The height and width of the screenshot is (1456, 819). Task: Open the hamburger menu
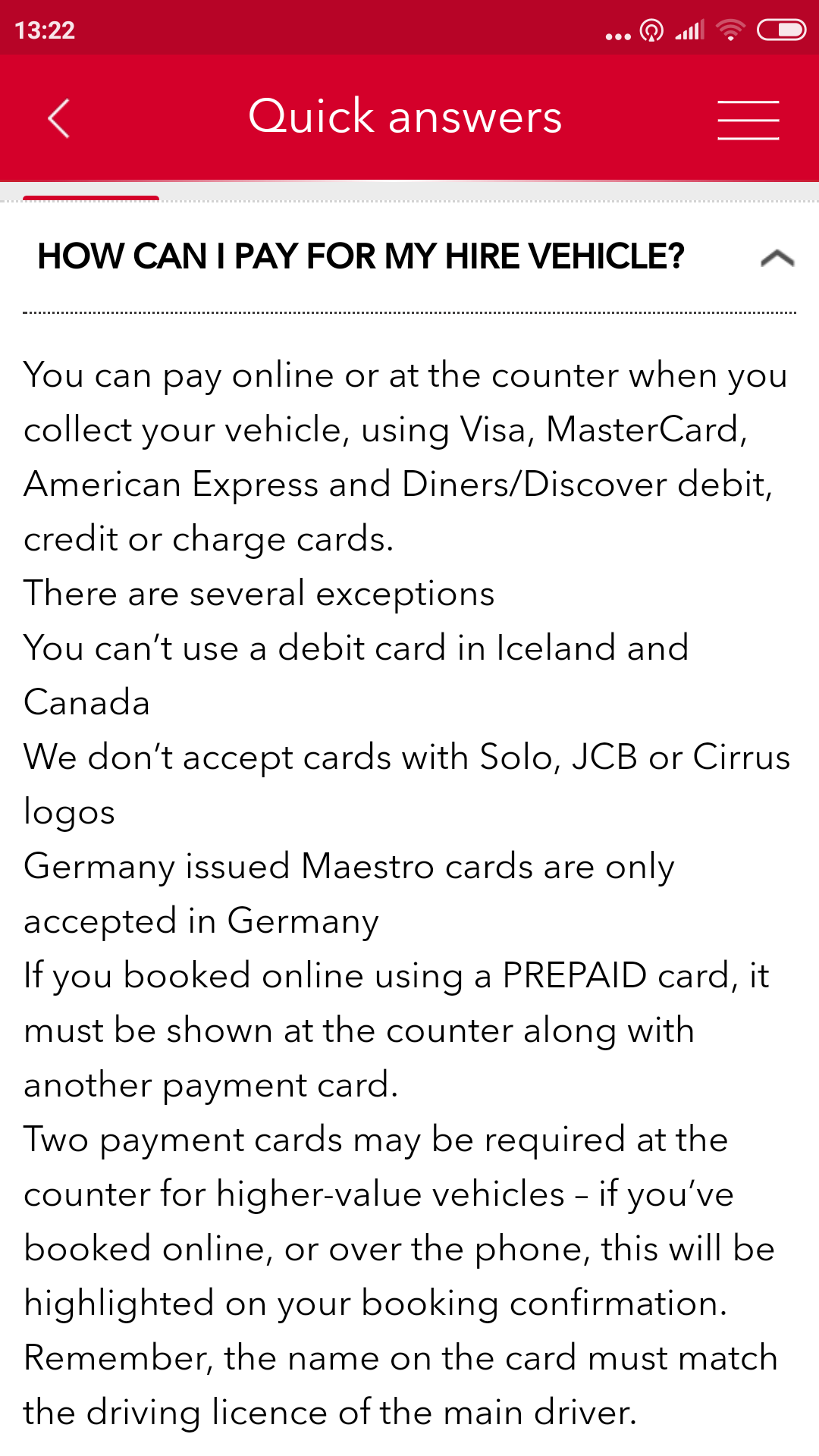pos(748,120)
